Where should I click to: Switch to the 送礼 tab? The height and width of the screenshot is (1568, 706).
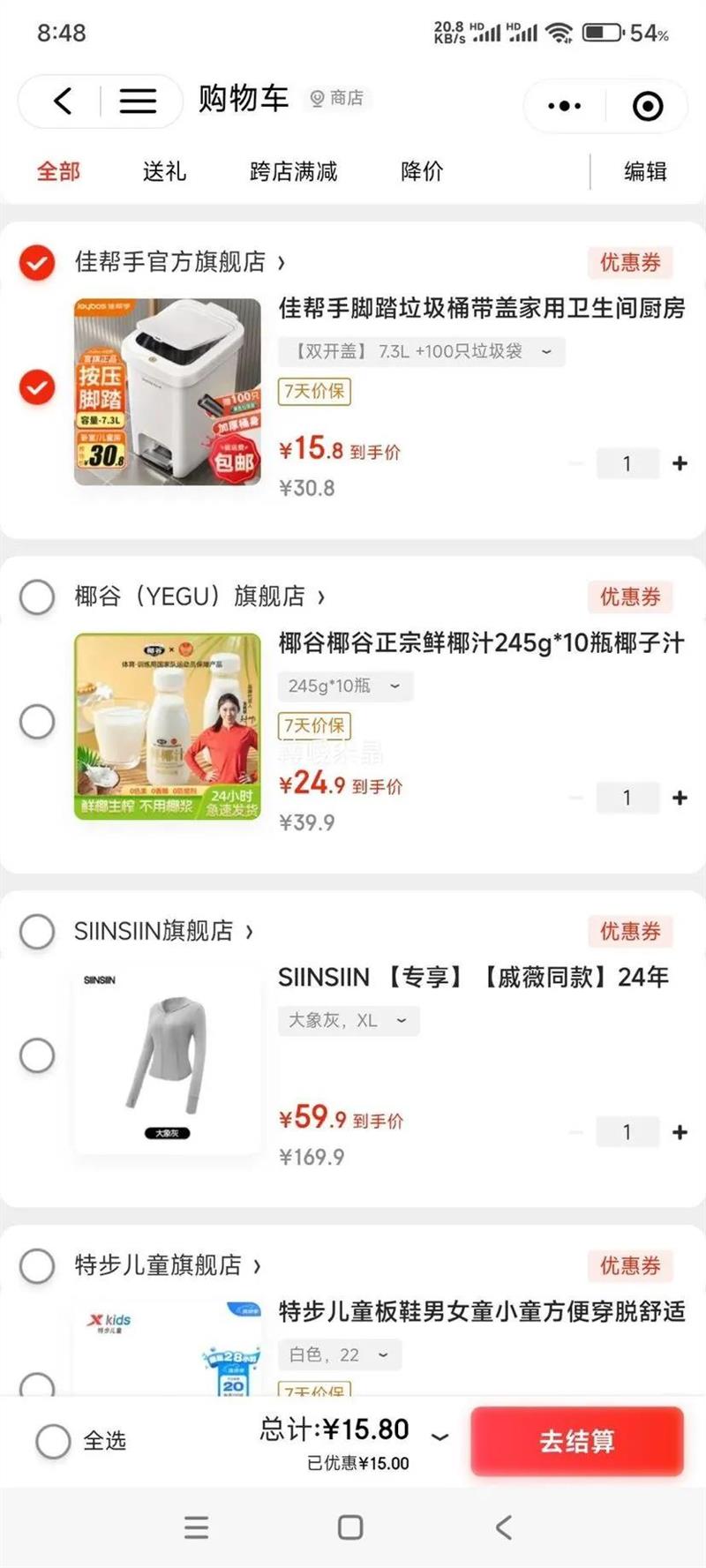click(164, 171)
